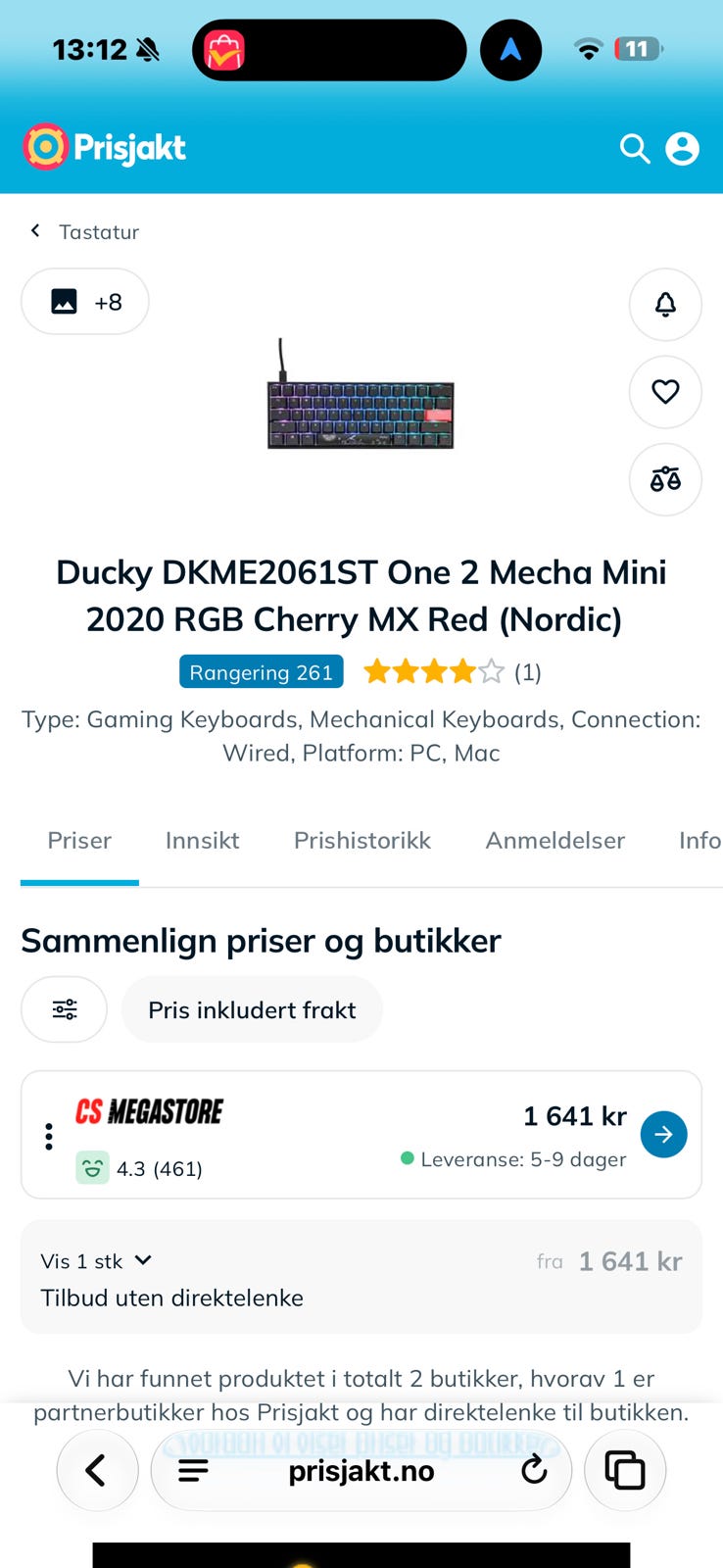723x1568 pixels.
Task: Open the three-dot menu for CS Megastore
Action: click(x=48, y=1136)
